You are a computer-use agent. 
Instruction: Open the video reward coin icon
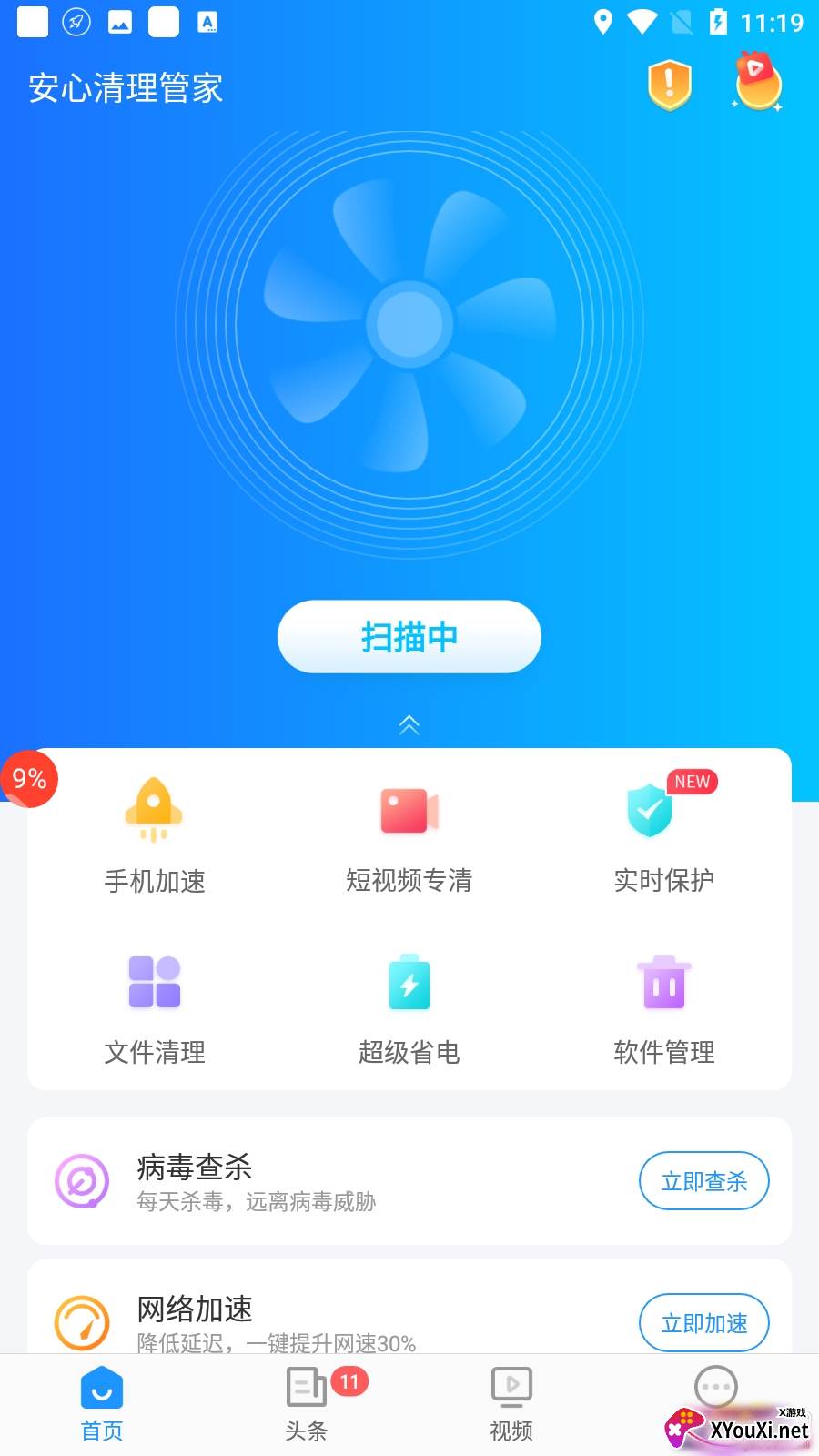pos(757,83)
